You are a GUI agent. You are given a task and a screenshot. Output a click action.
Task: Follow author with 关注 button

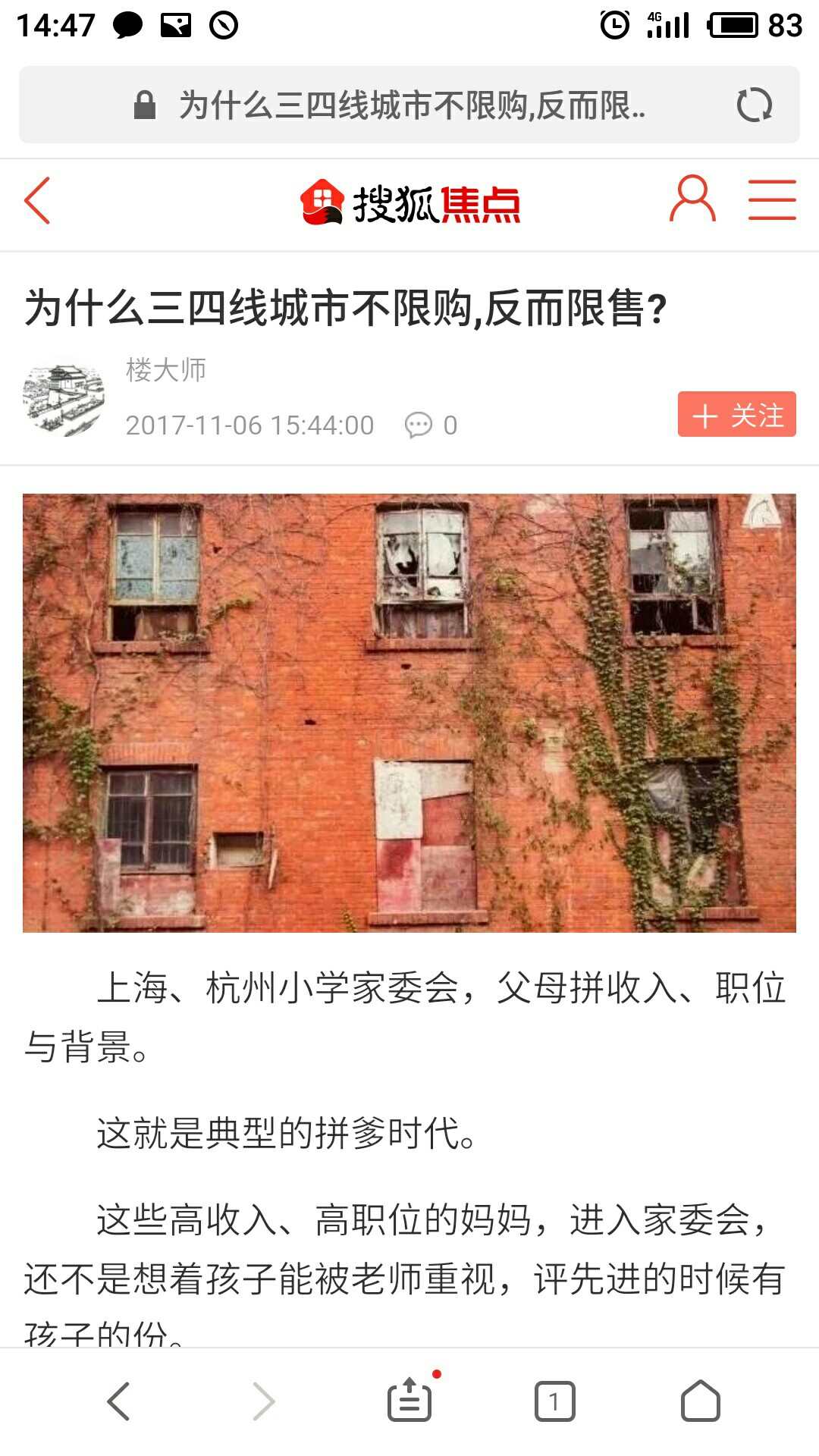[737, 414]
